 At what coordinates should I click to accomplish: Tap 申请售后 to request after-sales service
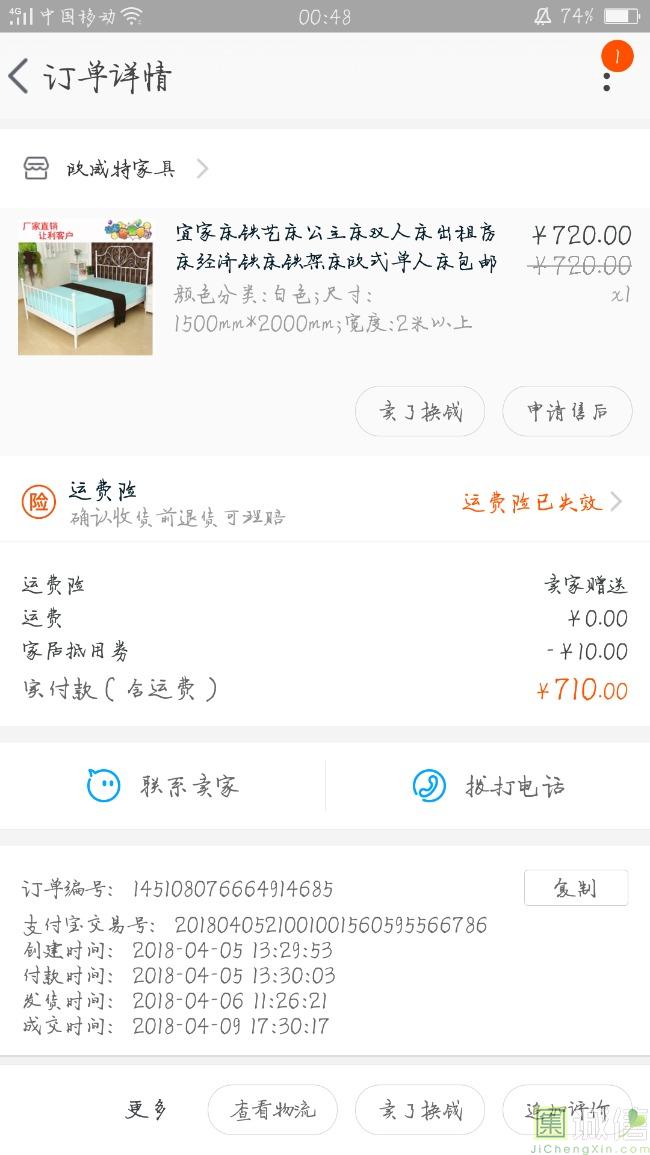[567, 412]
